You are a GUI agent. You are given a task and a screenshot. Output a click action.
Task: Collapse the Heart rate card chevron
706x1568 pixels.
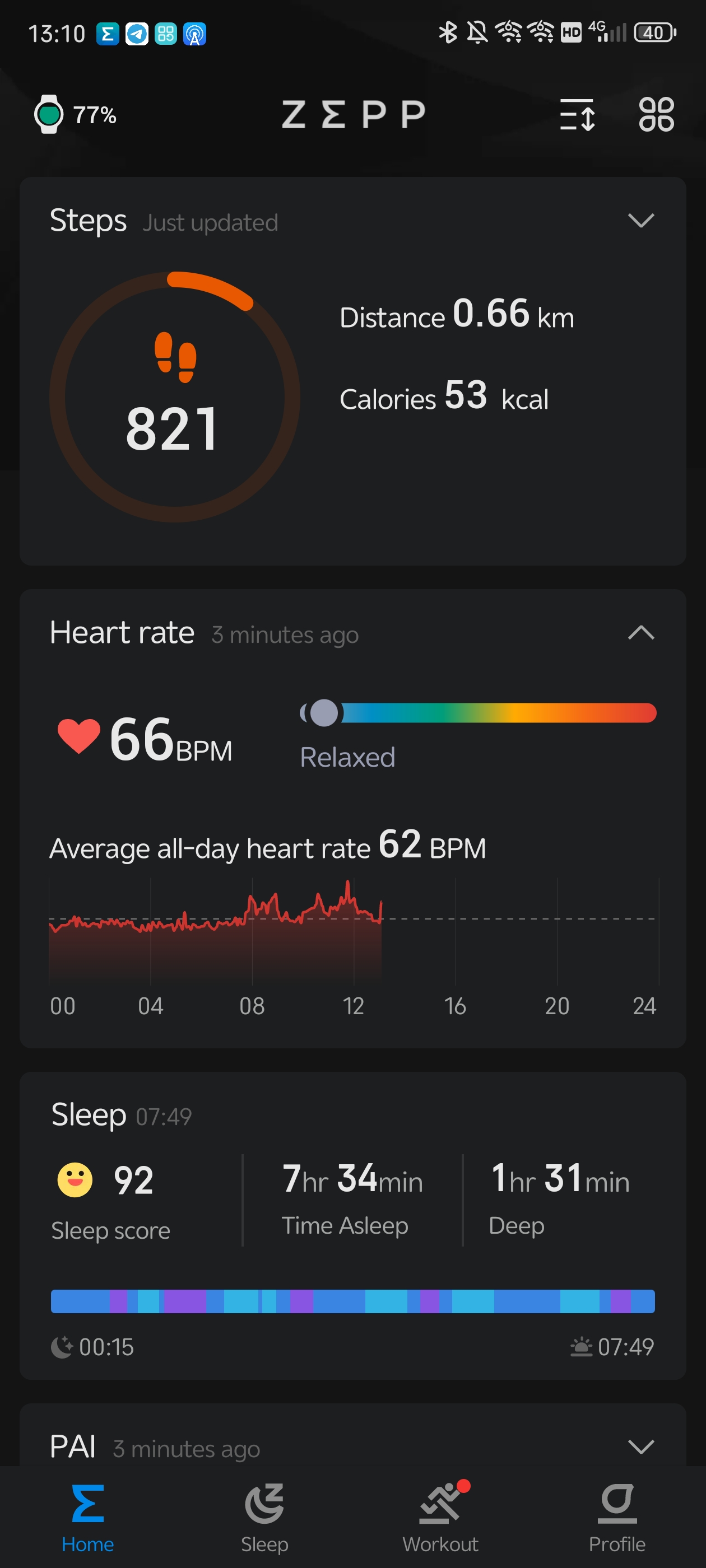tap(641, 633)
